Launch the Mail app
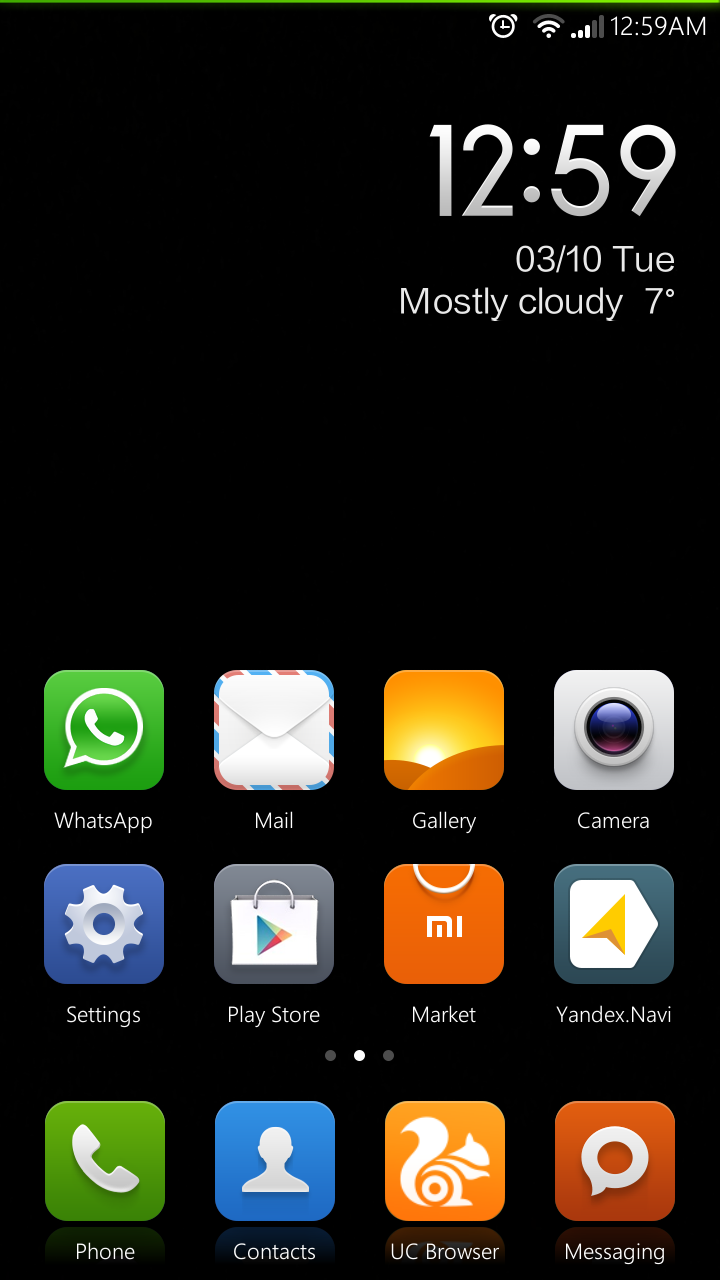This screenshot has width=720, height=1280. pyautogui.click(x=274, y=730)
